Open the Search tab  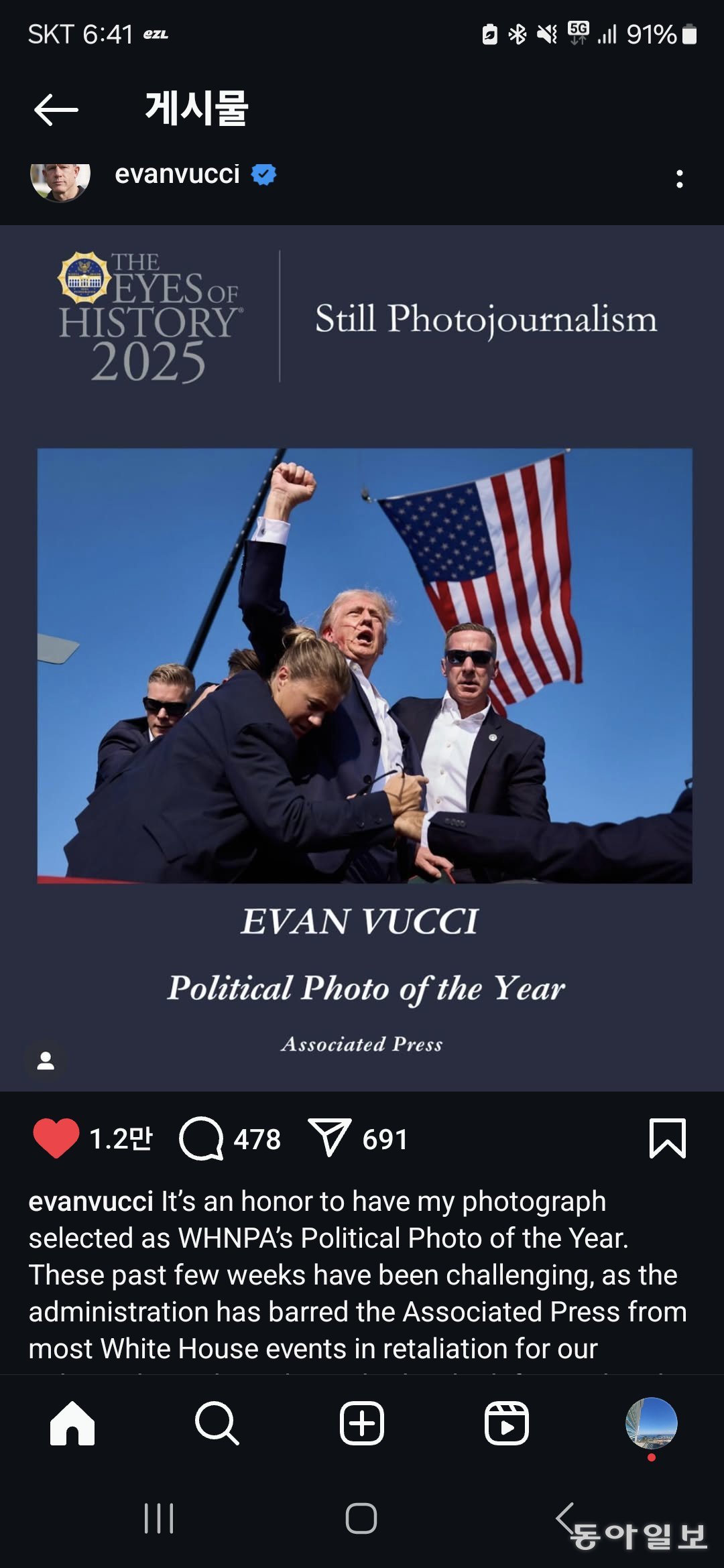(217, 1422)
